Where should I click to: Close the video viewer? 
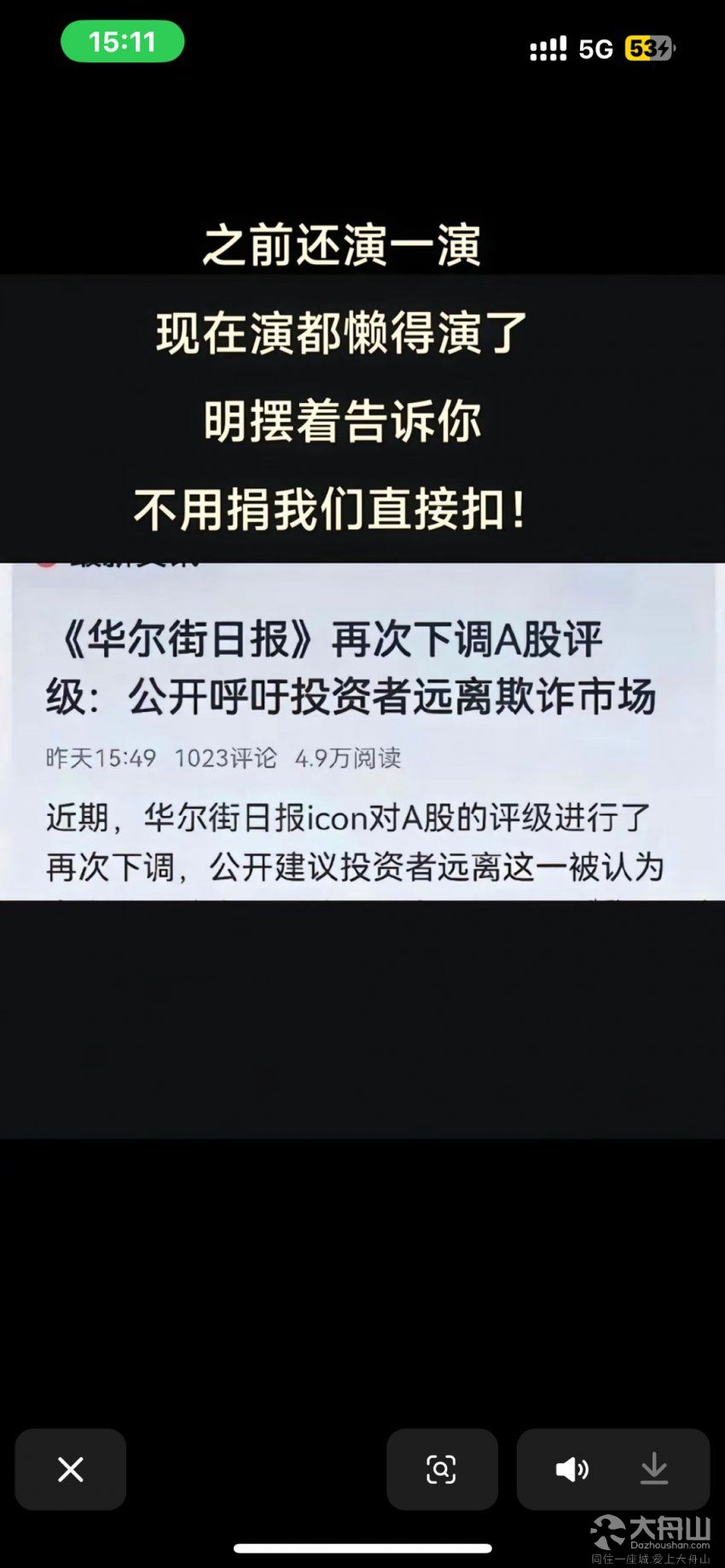pyautogui.click(x=70, y=1469)
